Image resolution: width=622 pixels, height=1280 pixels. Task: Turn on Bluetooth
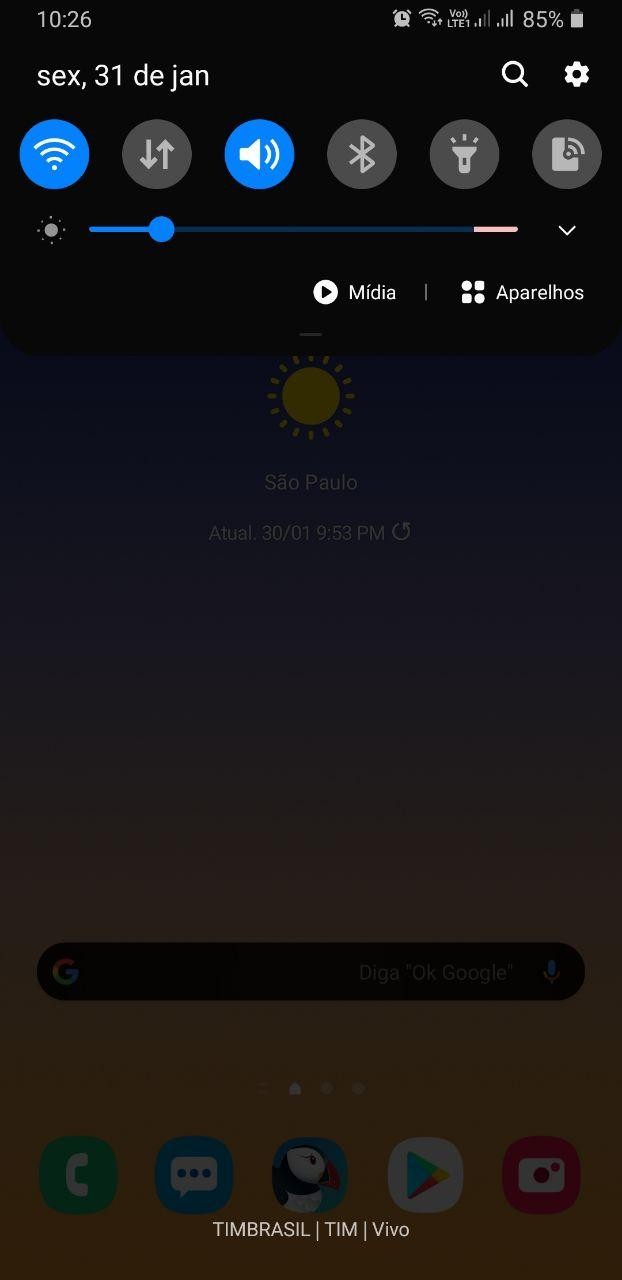362,154
